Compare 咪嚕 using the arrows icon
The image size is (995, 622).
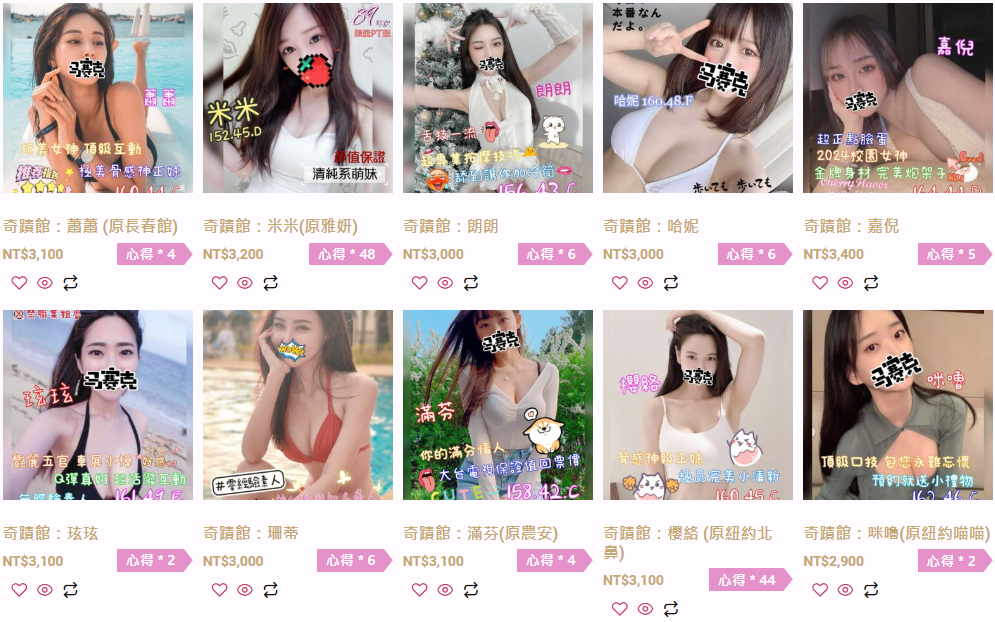coord(871,590)
